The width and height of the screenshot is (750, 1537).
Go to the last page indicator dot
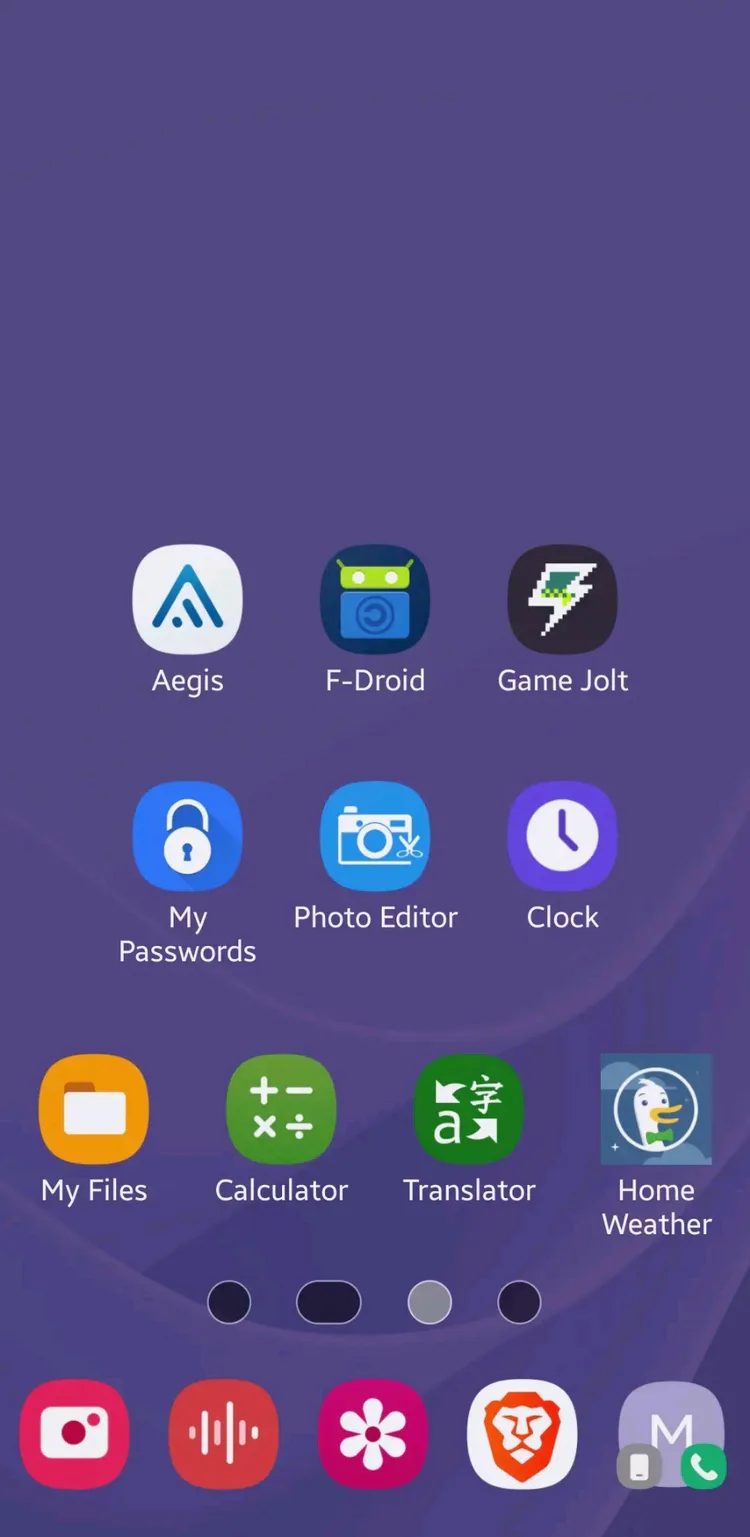pyautogui.click(x=519, y=1302)
